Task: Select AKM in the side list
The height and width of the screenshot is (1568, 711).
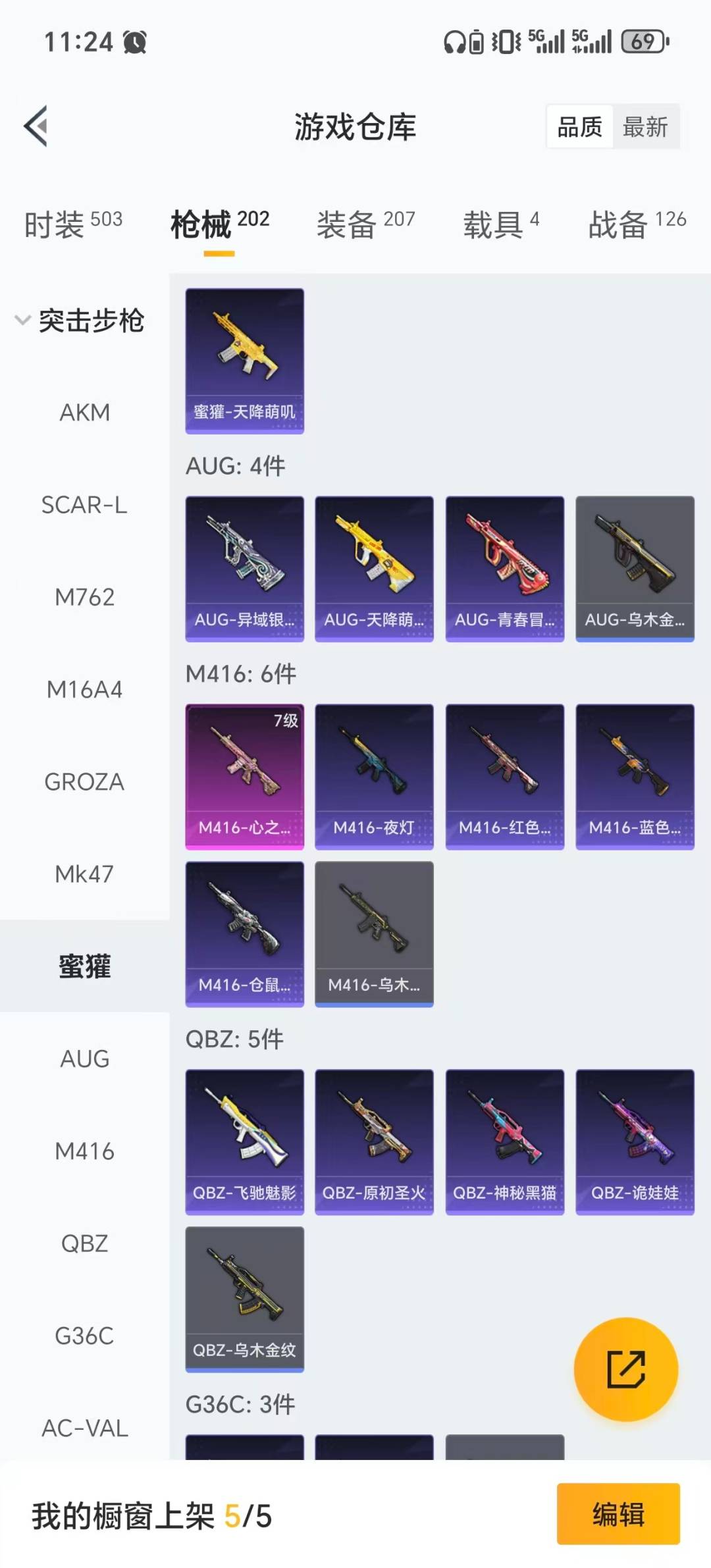Action: pos(84,413)
